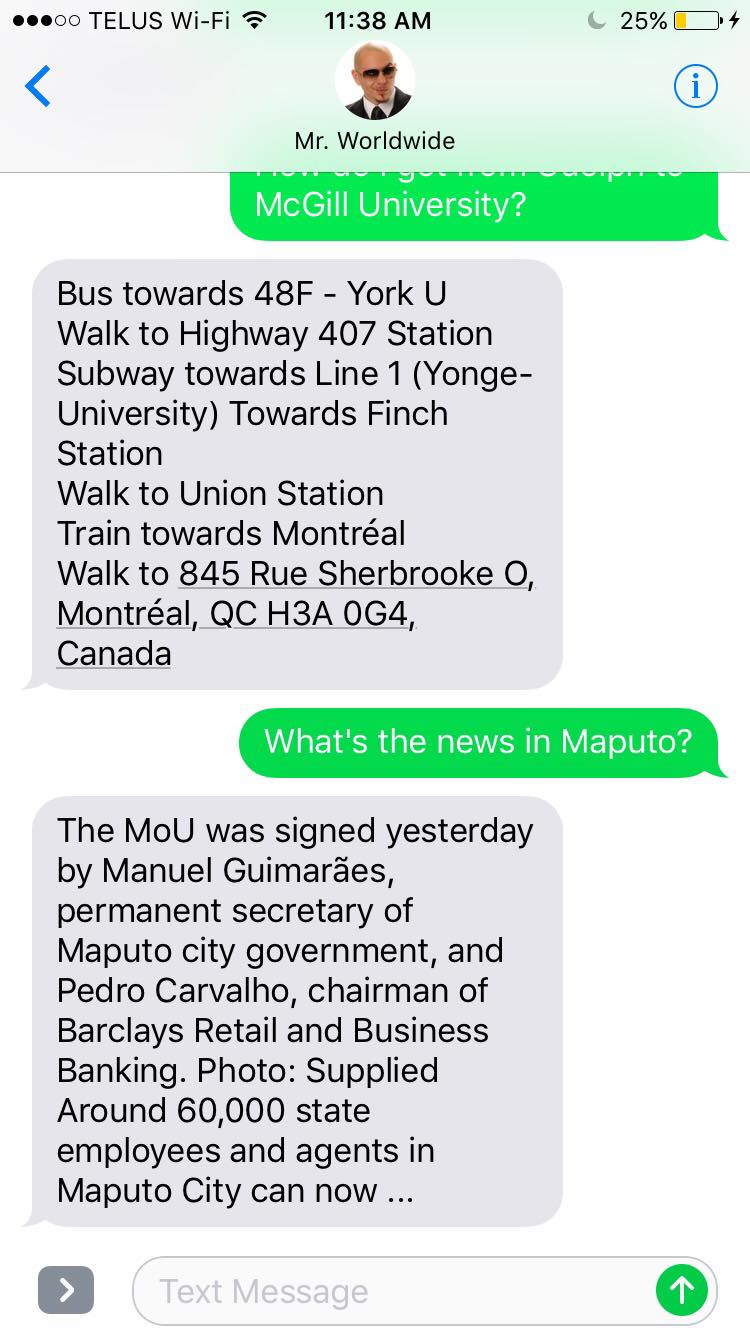Open Mr. Worldwide contact avatar
The image size is (750, 1334).
point(374,82)
